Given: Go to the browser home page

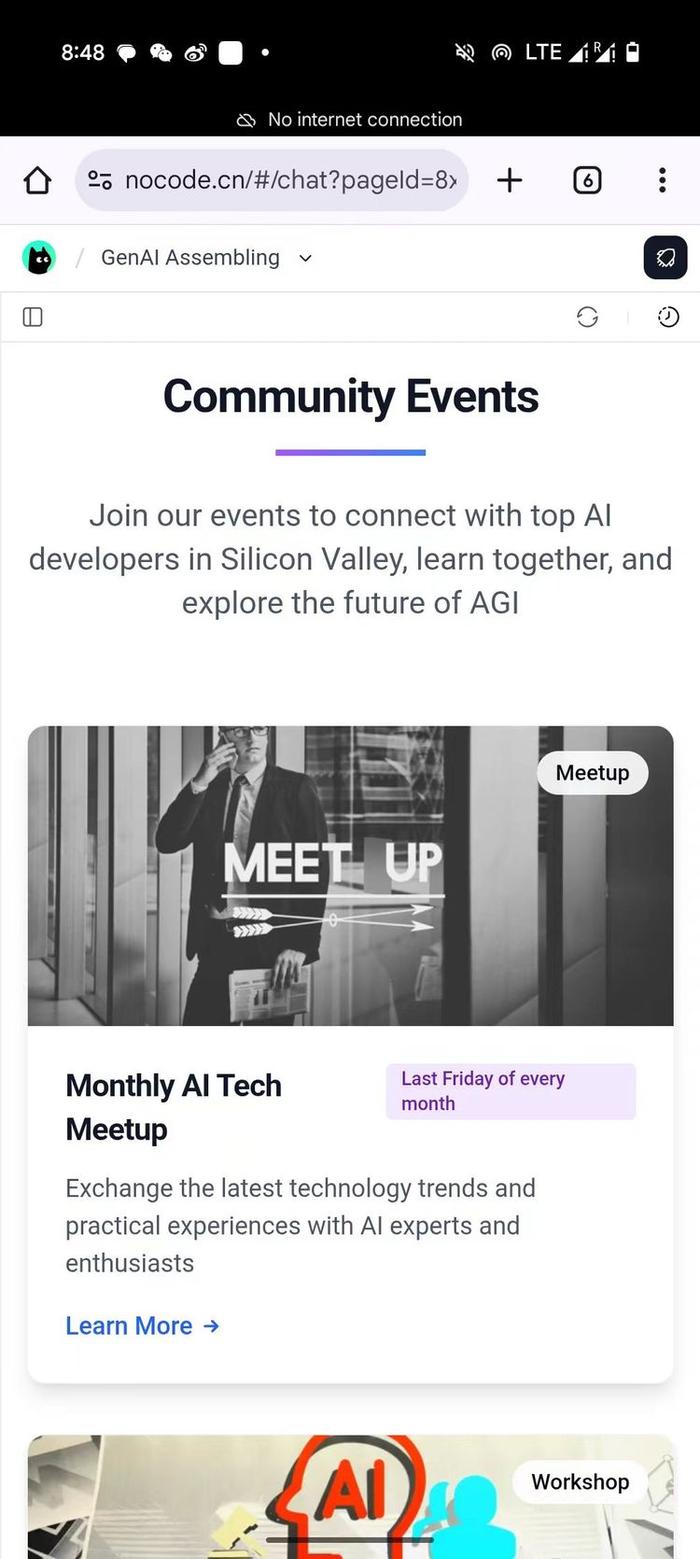Looking at the screenshot, I should (x=37, y=180).
